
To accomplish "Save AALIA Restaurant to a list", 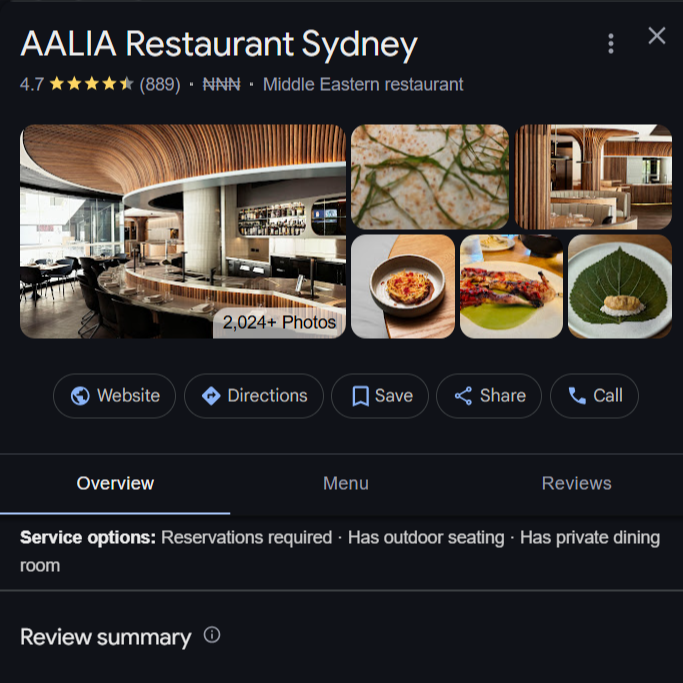I will (x=380, y=396).
